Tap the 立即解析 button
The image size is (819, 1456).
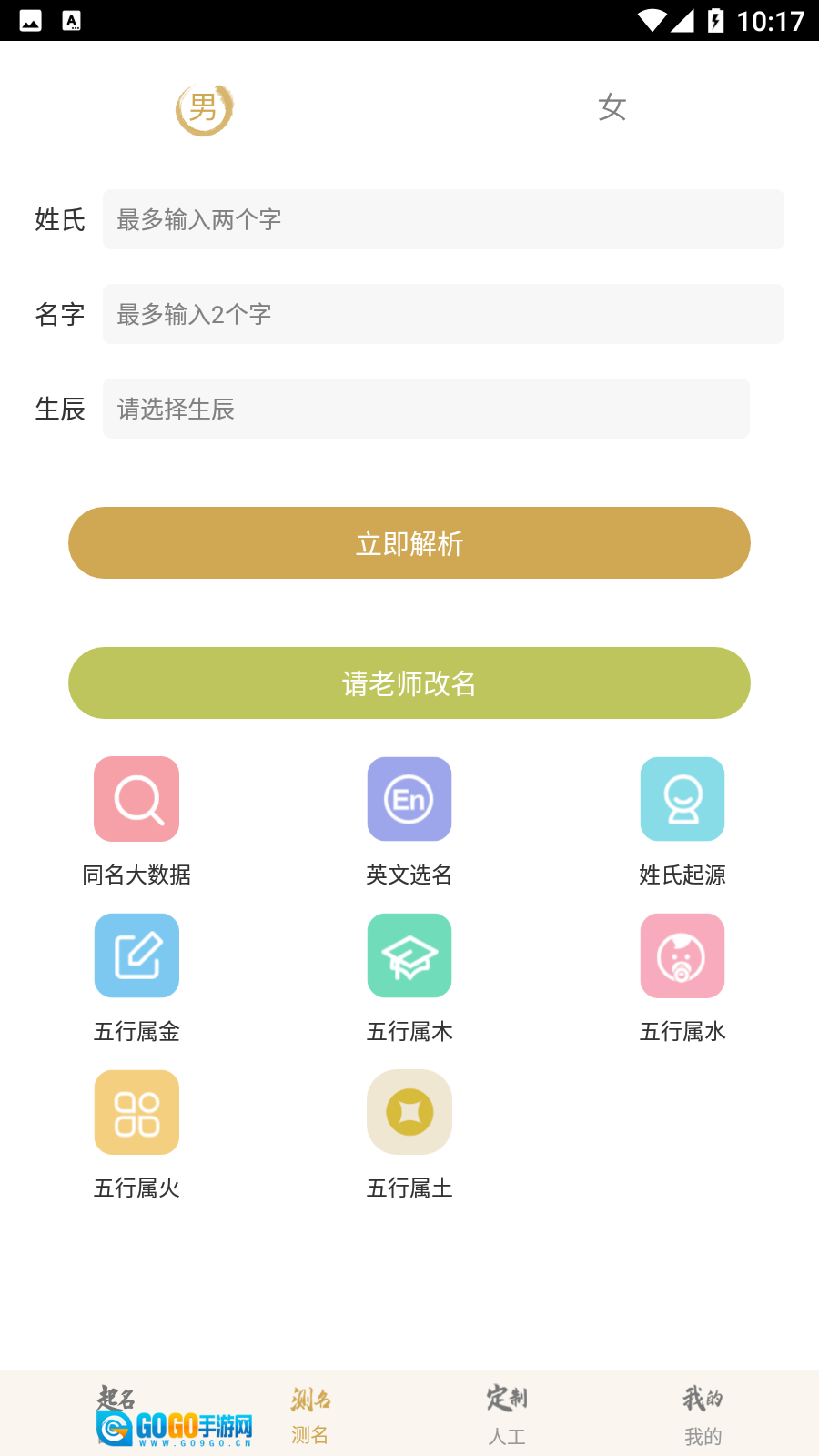tap(409, 543)
